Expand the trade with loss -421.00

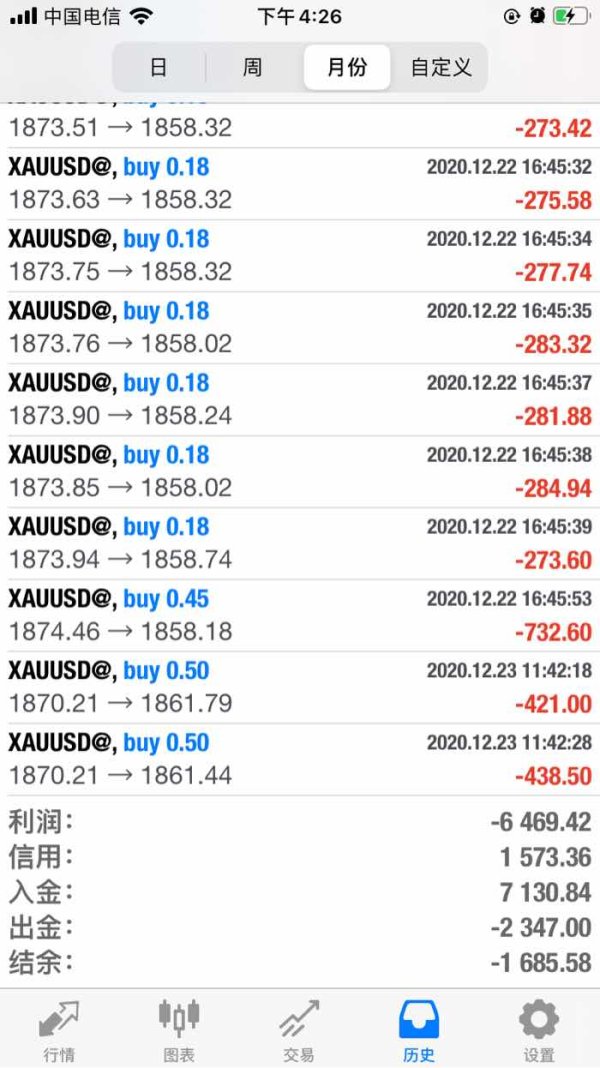pyautogui.click(x=300, y=688)
